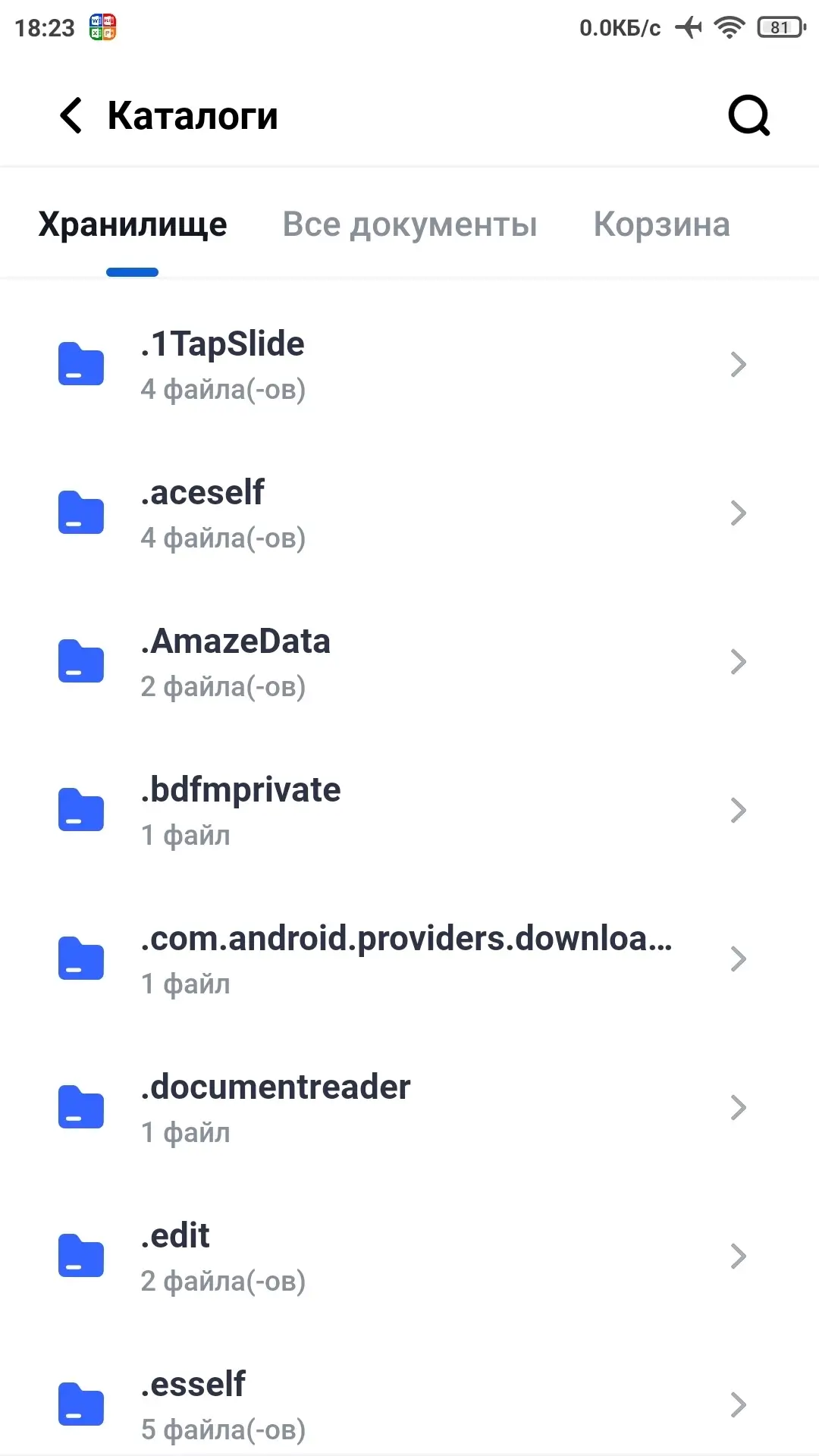Open the search icon in the header
The width and height of the screenshot is (819, 1456).
(748, 116)
